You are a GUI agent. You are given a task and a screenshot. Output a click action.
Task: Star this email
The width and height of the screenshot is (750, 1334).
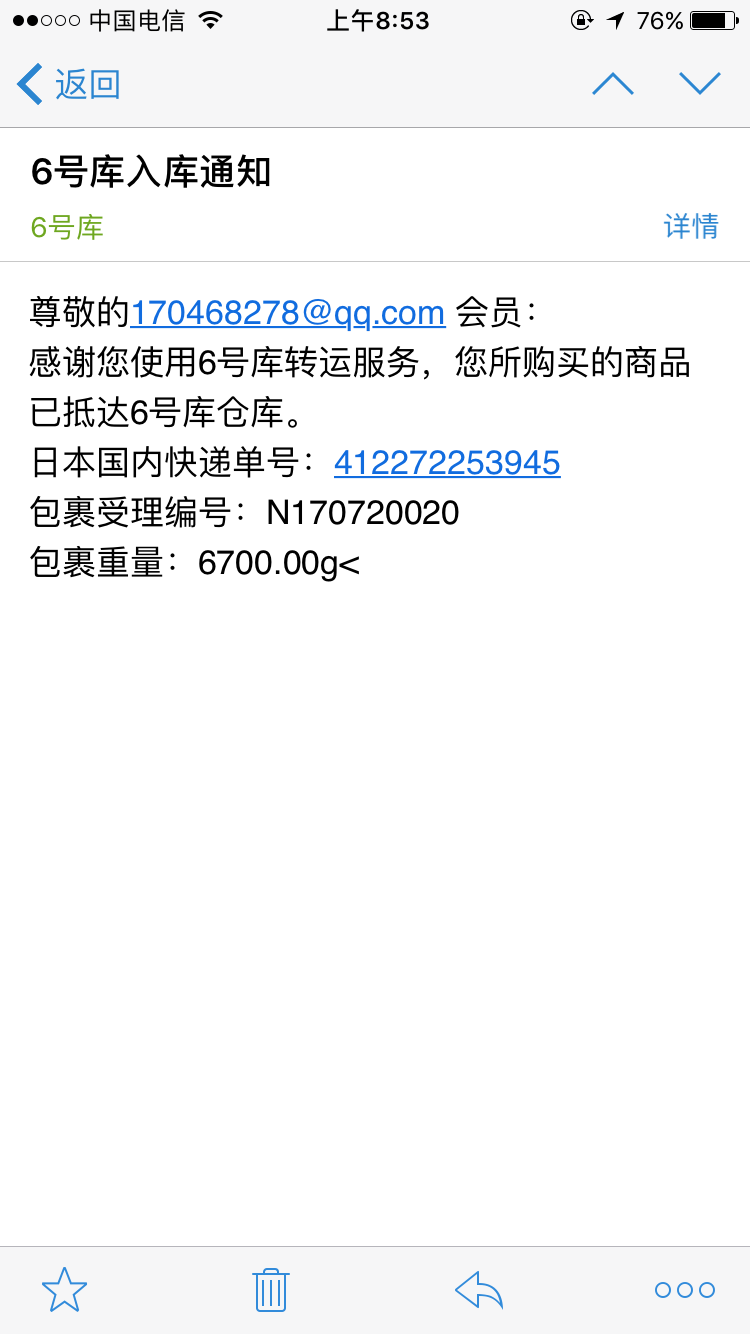pos(65,1290)
